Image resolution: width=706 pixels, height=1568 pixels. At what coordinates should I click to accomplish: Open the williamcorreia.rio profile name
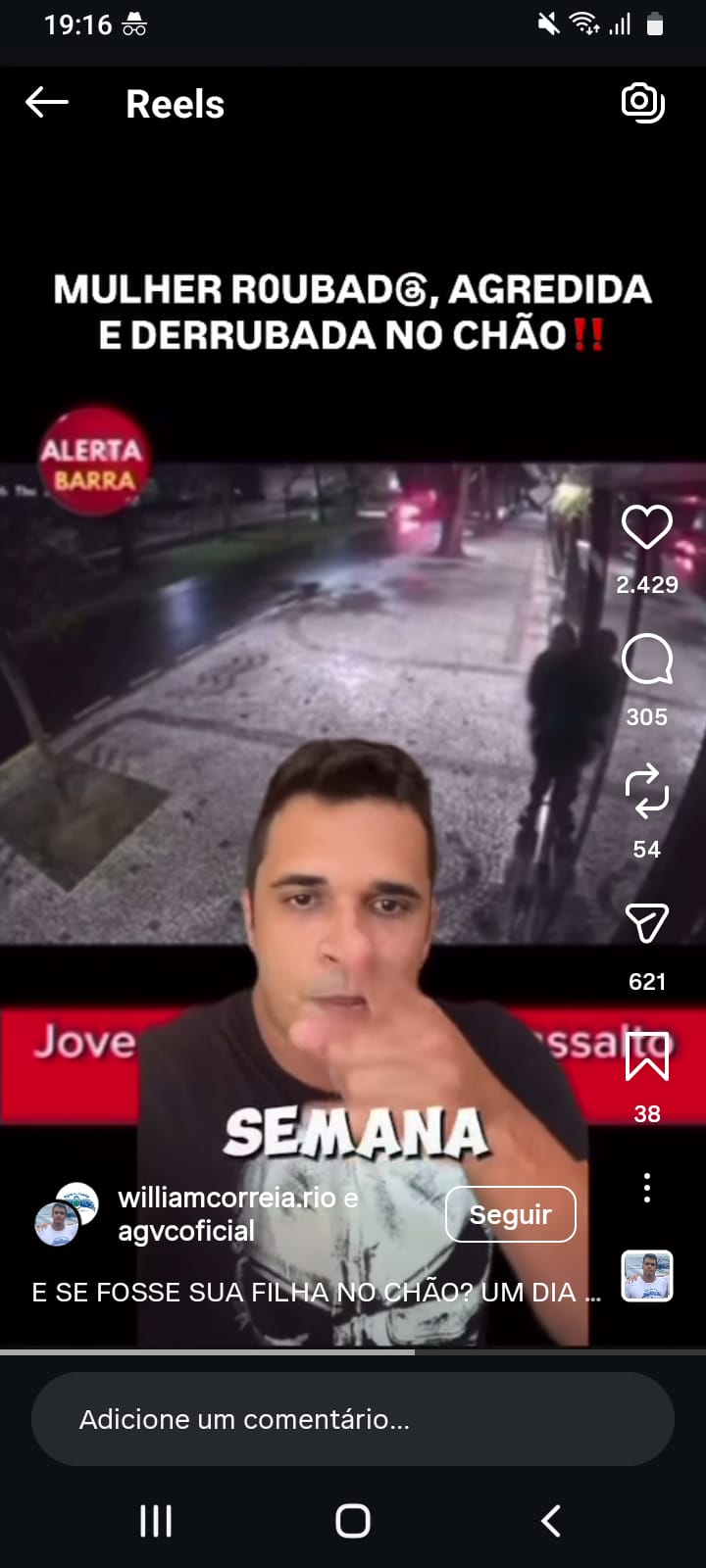point(226,1198)
